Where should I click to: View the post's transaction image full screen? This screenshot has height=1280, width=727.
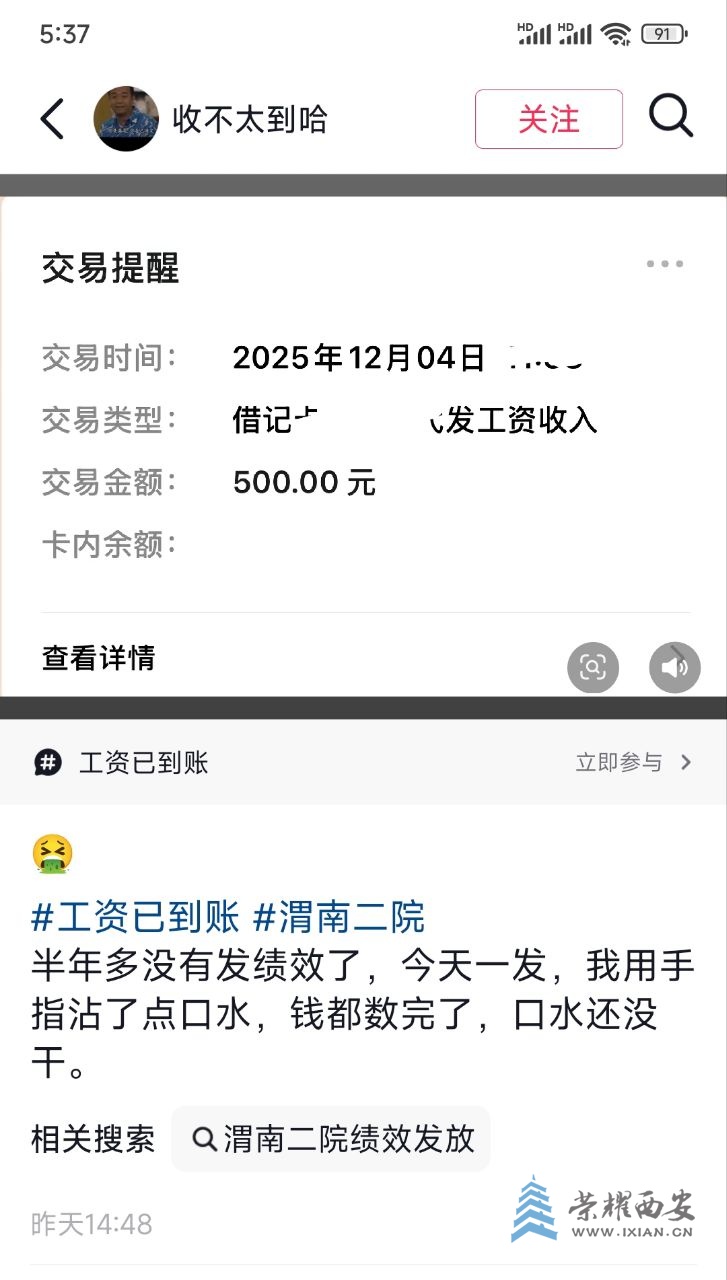[363, 440]
